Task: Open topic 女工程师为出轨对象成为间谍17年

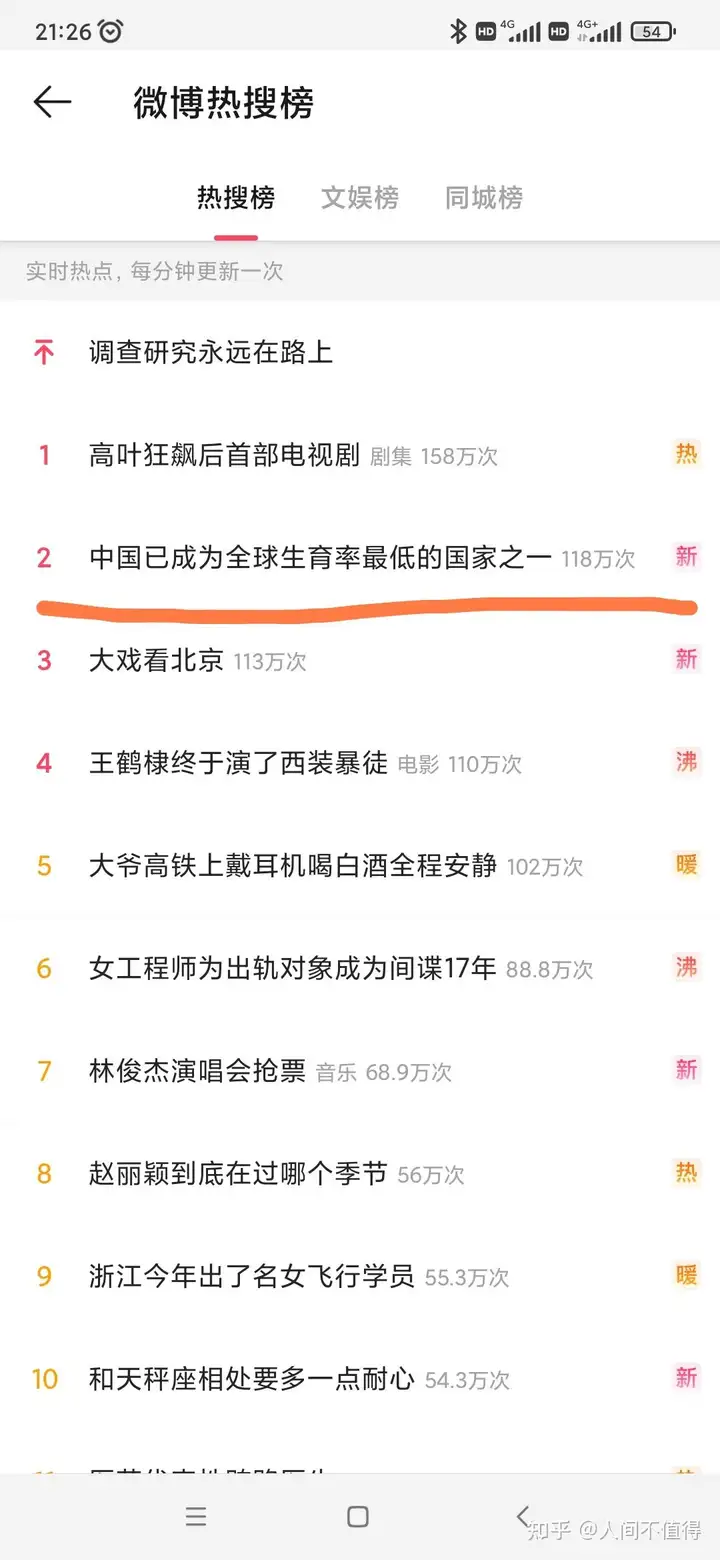Action: click(292, 969)
